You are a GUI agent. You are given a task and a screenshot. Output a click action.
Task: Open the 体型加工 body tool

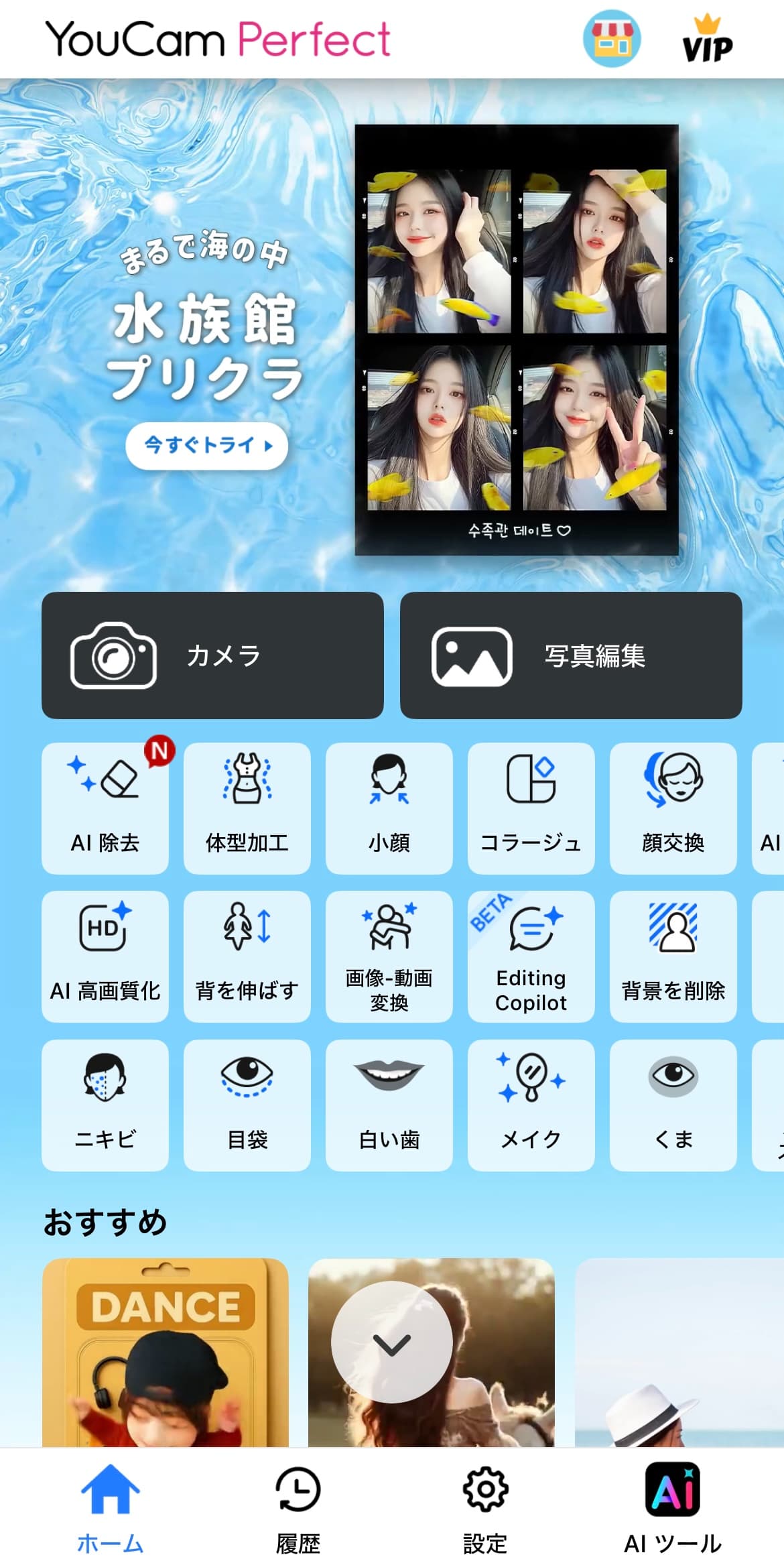pos(247,808)
